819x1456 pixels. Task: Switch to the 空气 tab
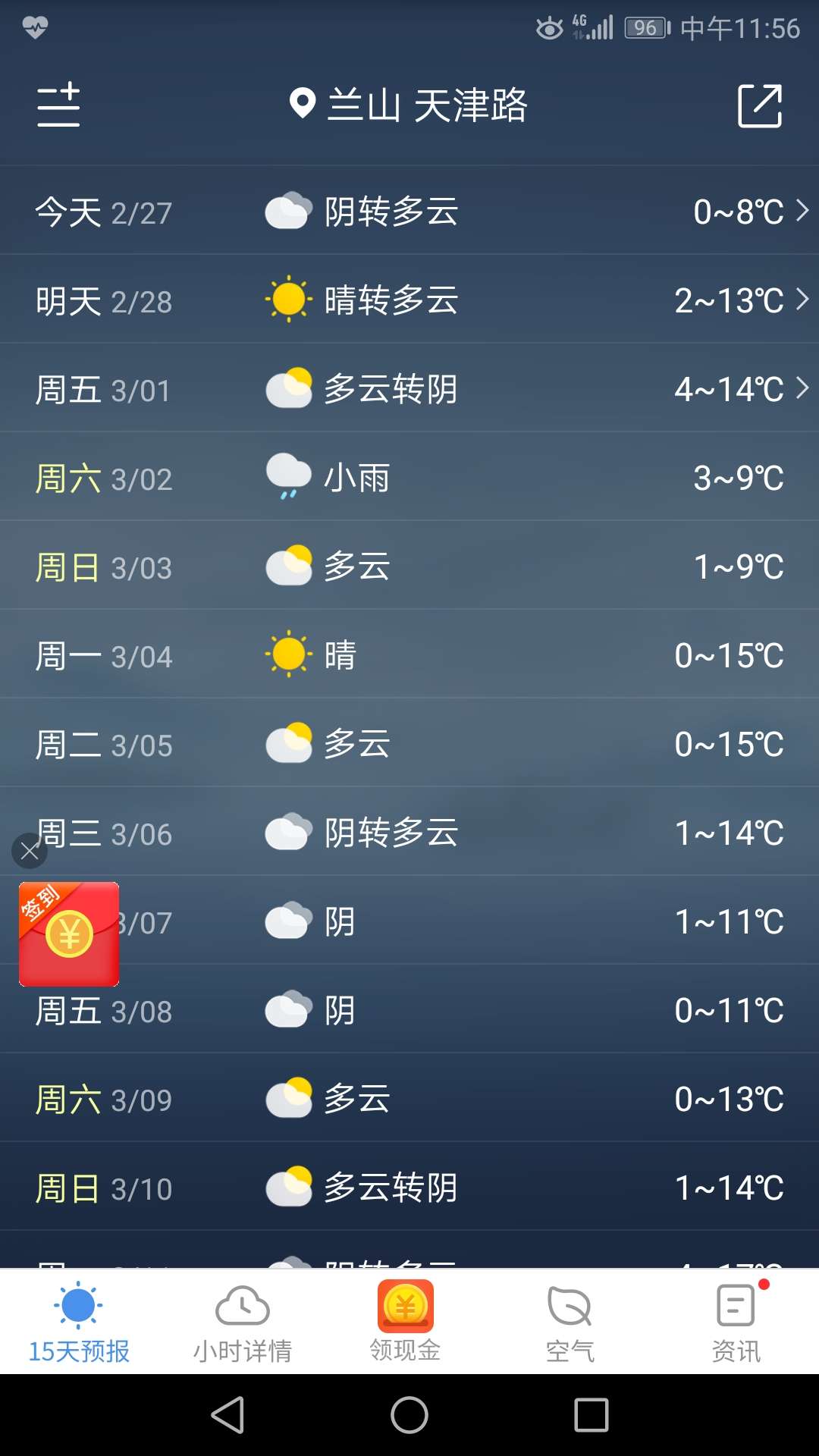570,1322
